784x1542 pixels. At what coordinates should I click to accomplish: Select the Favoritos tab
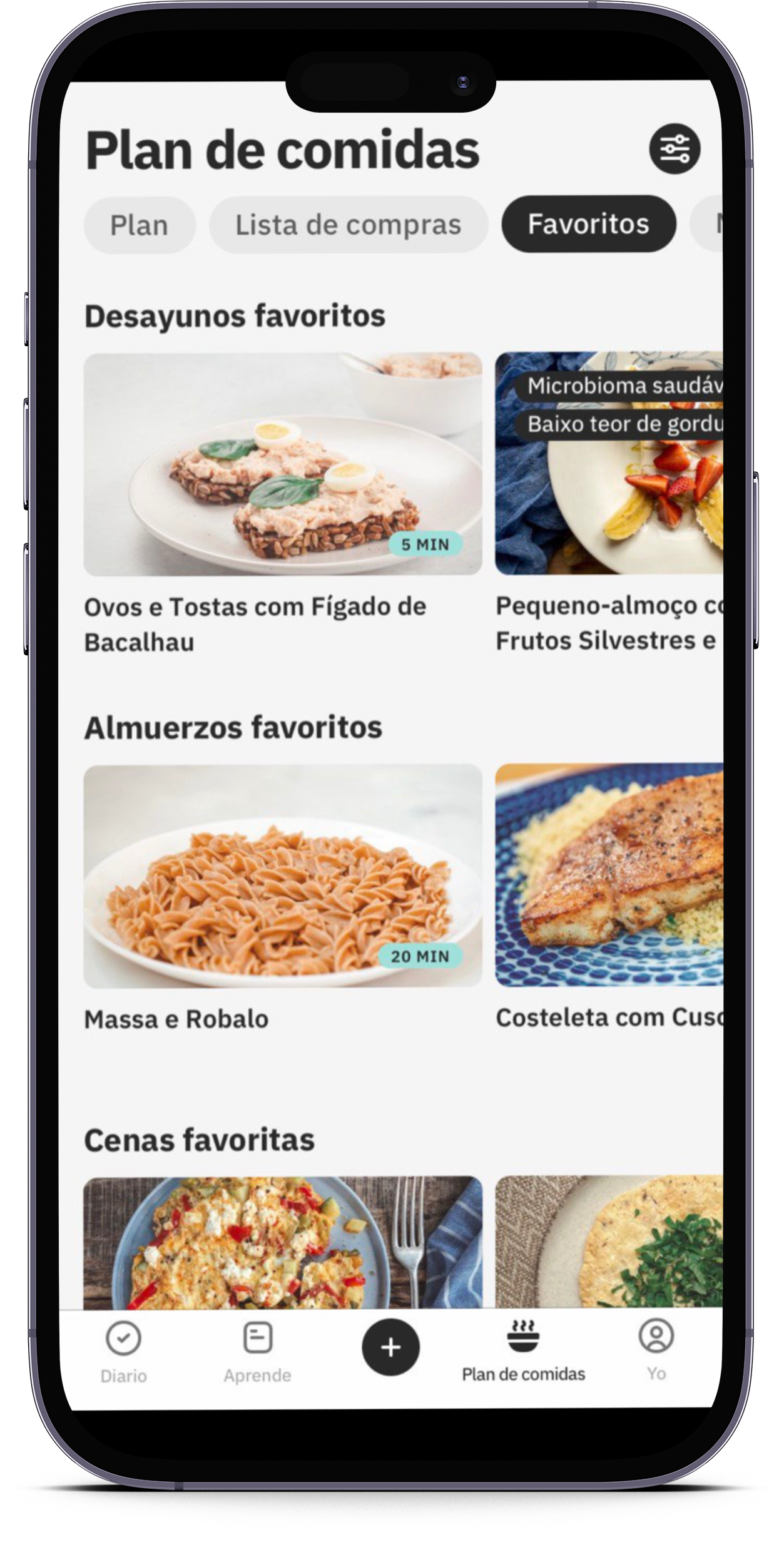[588, 224]
